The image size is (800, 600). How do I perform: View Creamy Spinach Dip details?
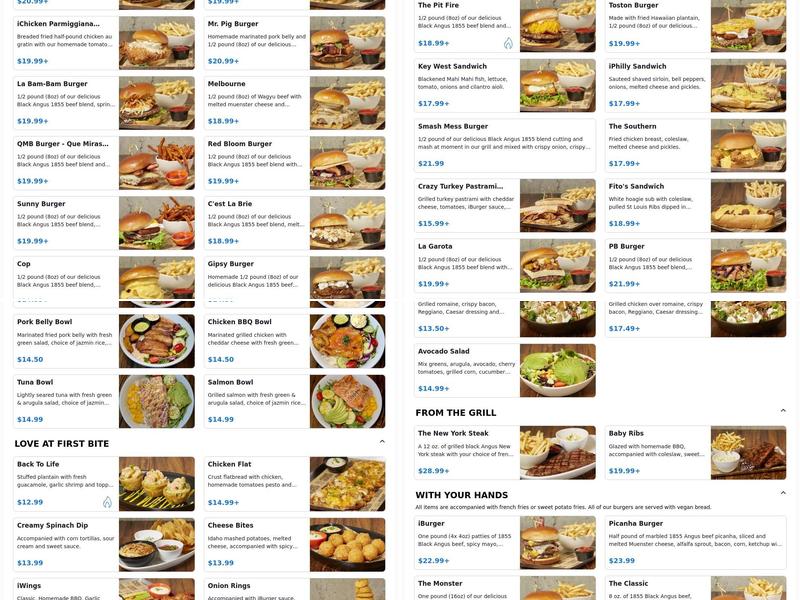pos(66,543)
